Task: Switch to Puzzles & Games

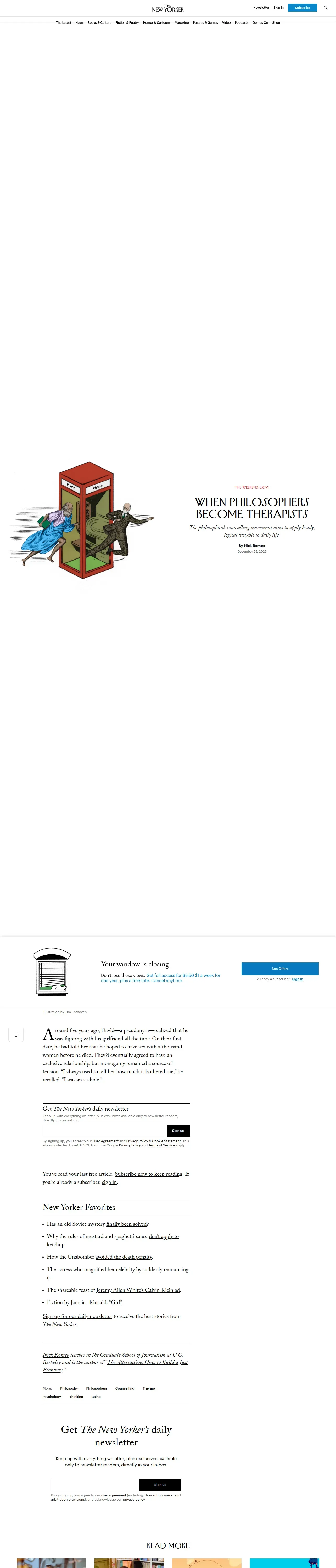Action: pyautogui.click(x=205, y=22)
